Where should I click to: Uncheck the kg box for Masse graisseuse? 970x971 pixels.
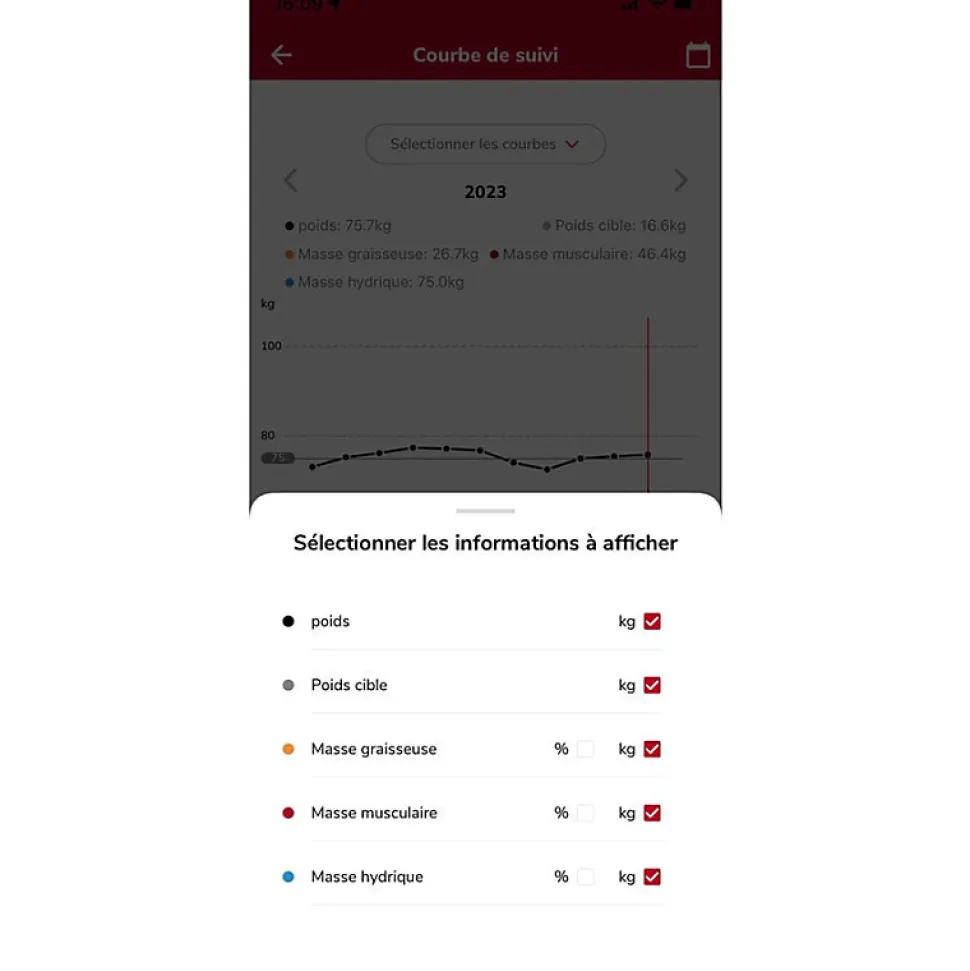tap(652, 749)
